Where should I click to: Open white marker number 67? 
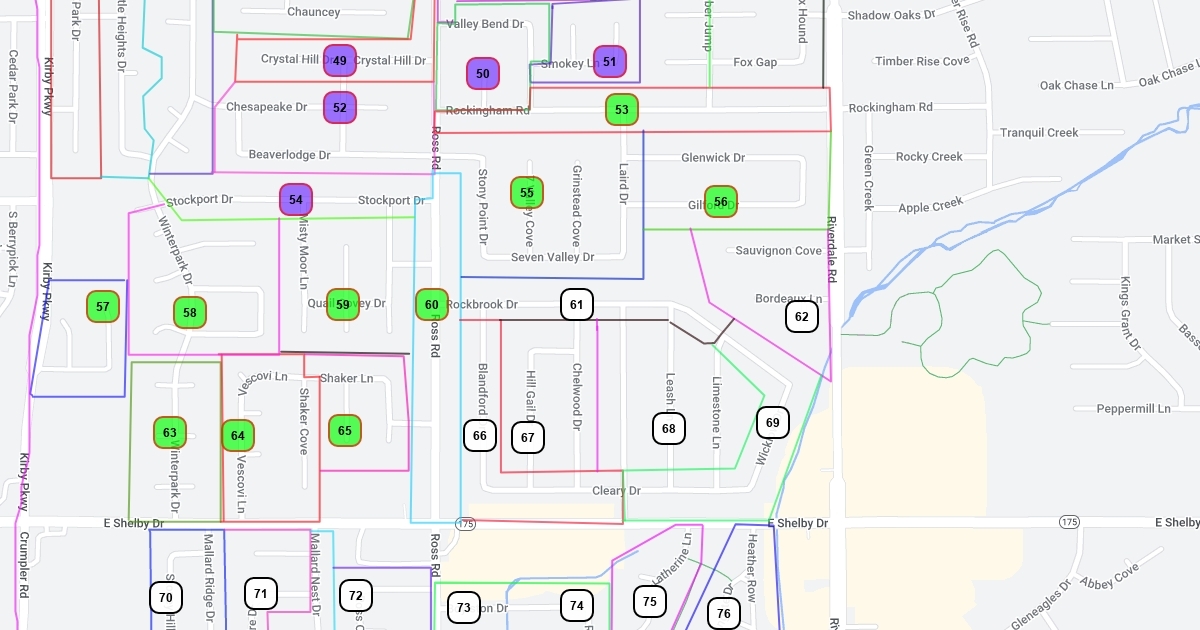point(528,437)
